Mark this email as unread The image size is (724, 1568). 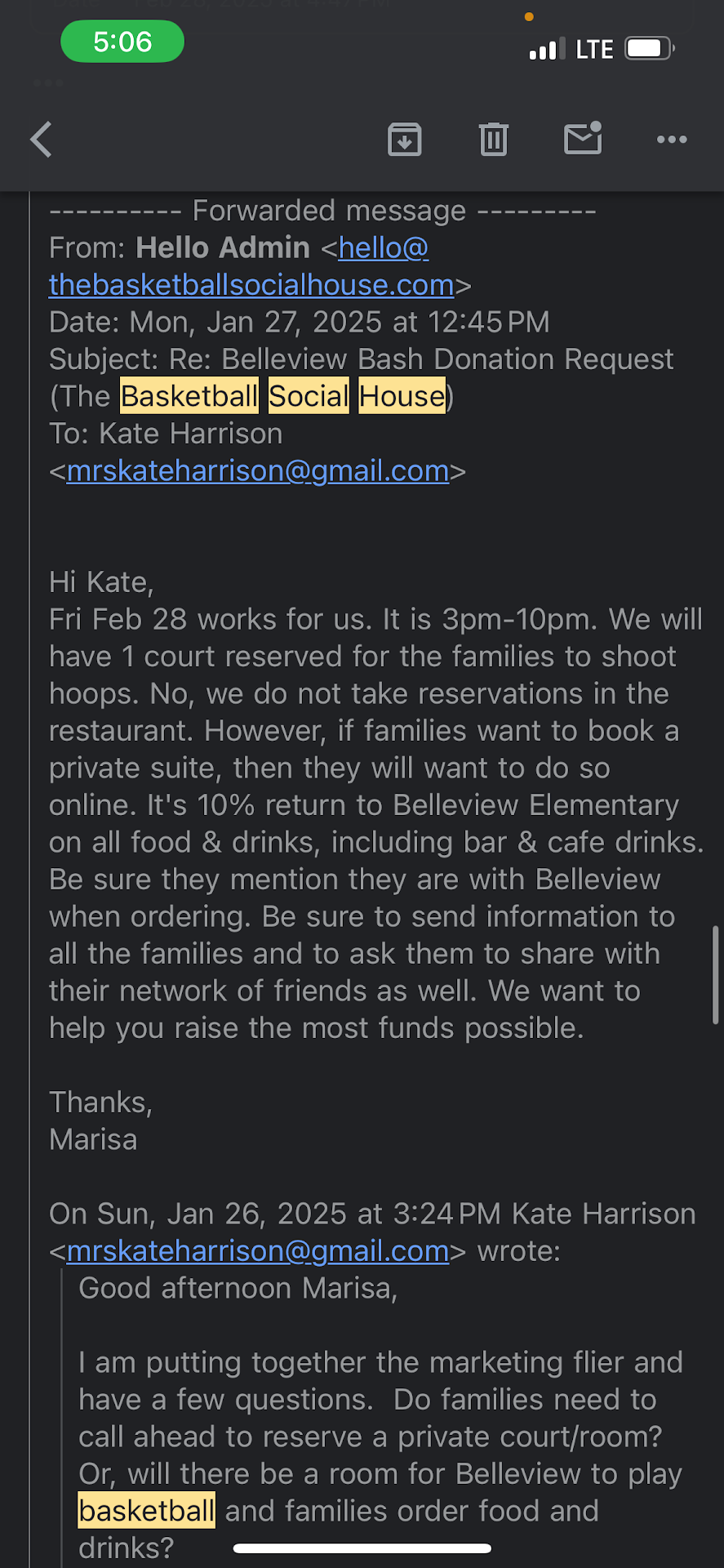tap(583, 139)
